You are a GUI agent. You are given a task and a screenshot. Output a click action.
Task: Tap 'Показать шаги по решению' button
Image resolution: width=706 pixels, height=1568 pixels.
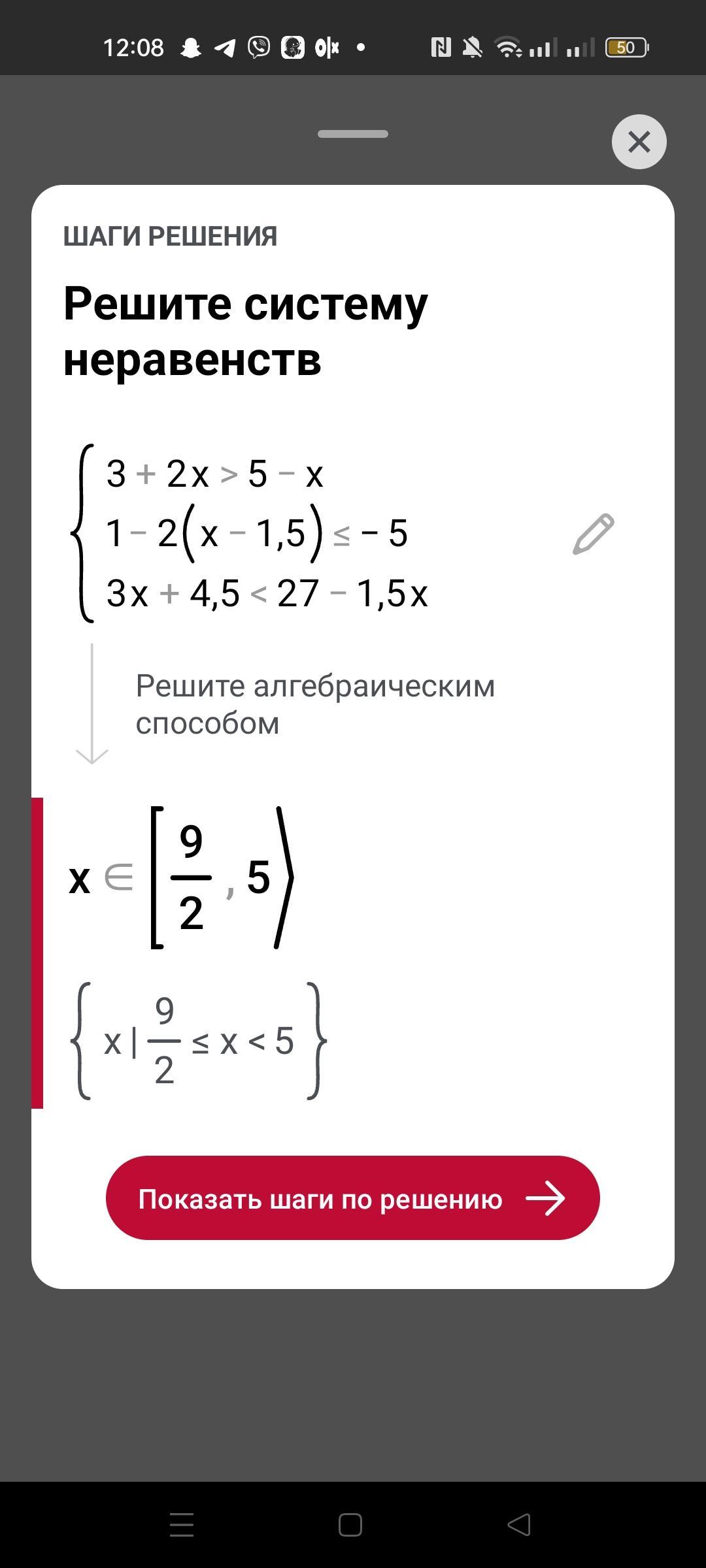(352, 1198)
